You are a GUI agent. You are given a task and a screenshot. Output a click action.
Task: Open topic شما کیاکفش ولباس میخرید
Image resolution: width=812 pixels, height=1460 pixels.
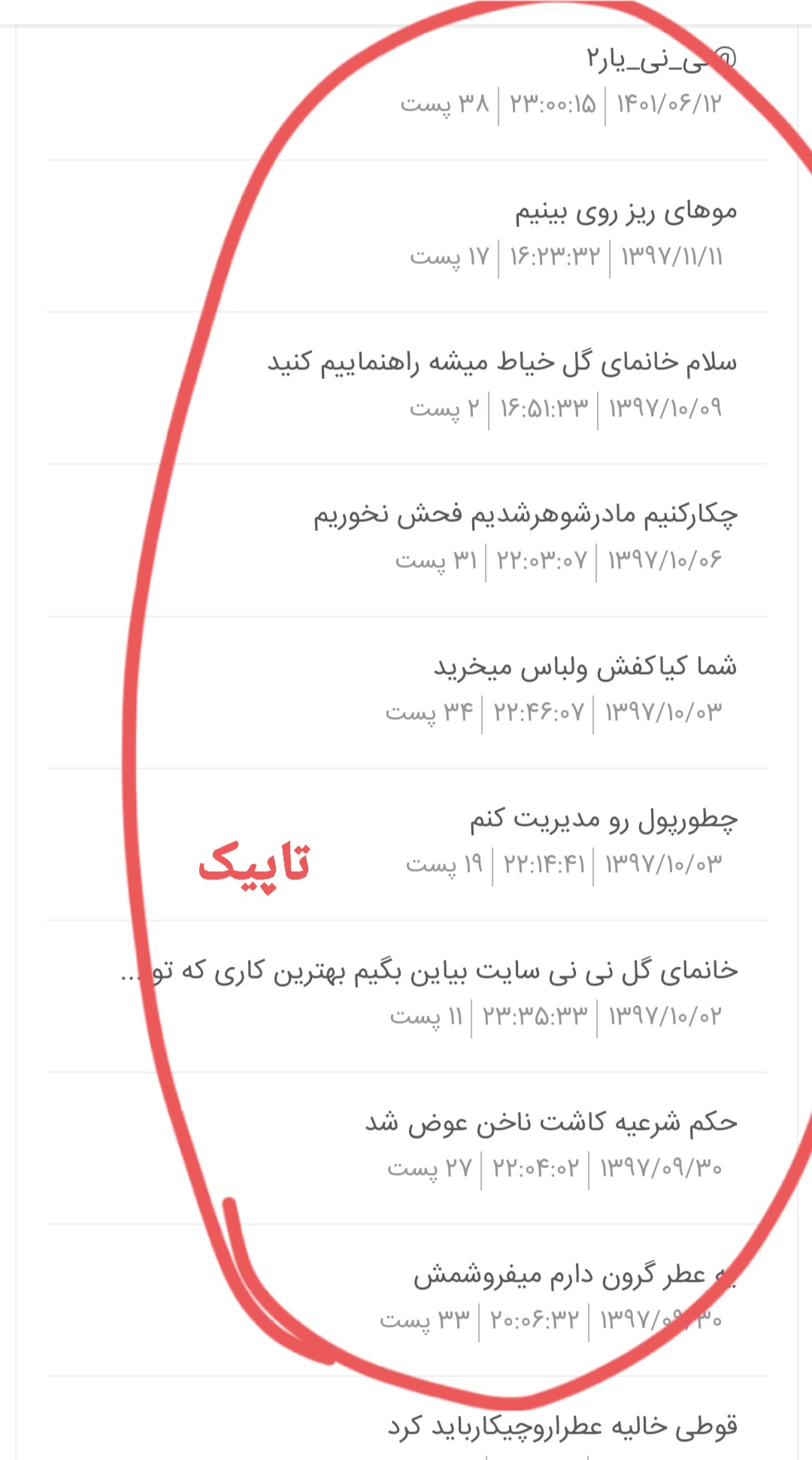[585, 667]
